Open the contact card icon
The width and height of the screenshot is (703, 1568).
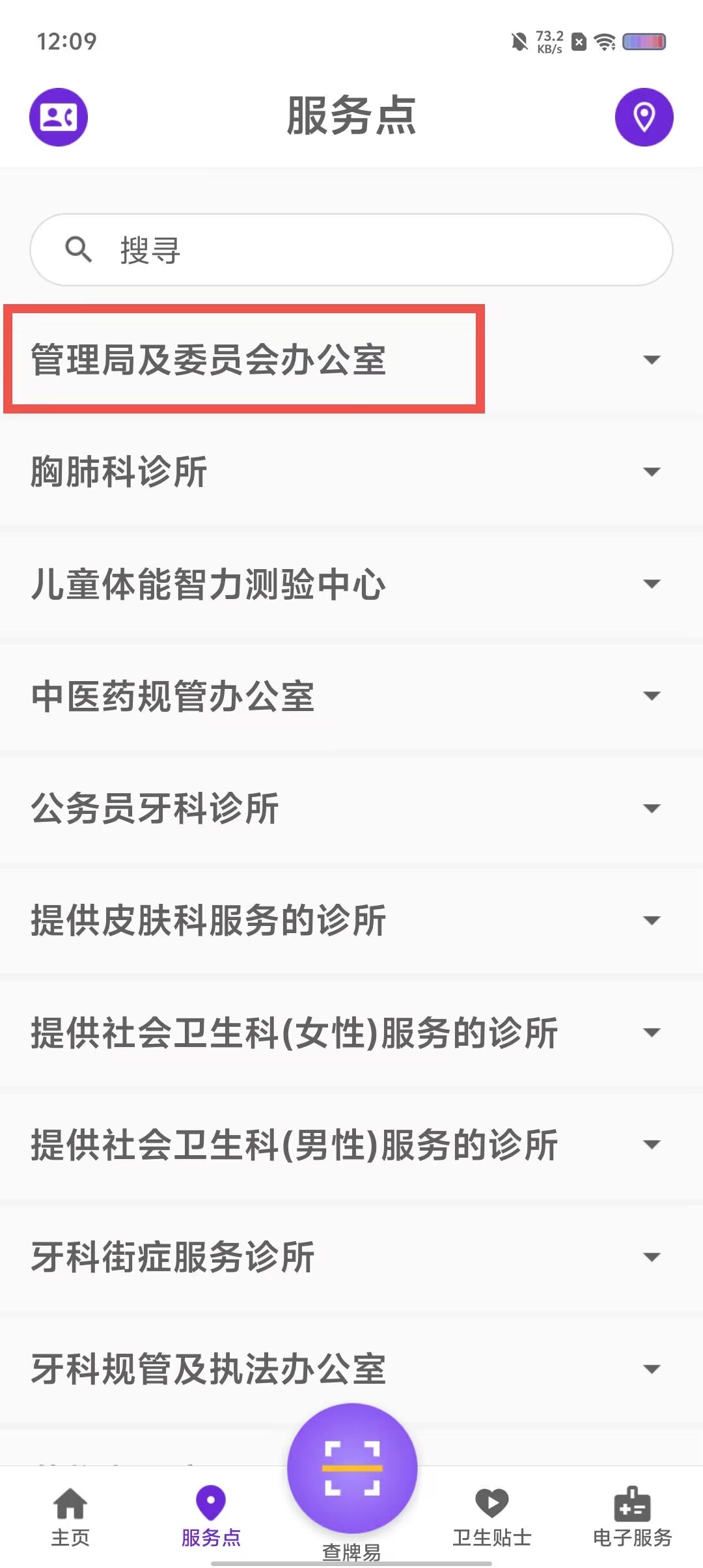pos(59,117)
